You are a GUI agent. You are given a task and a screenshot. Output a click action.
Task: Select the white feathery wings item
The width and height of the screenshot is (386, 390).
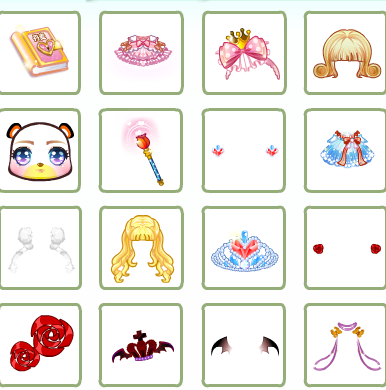(41, 250)
